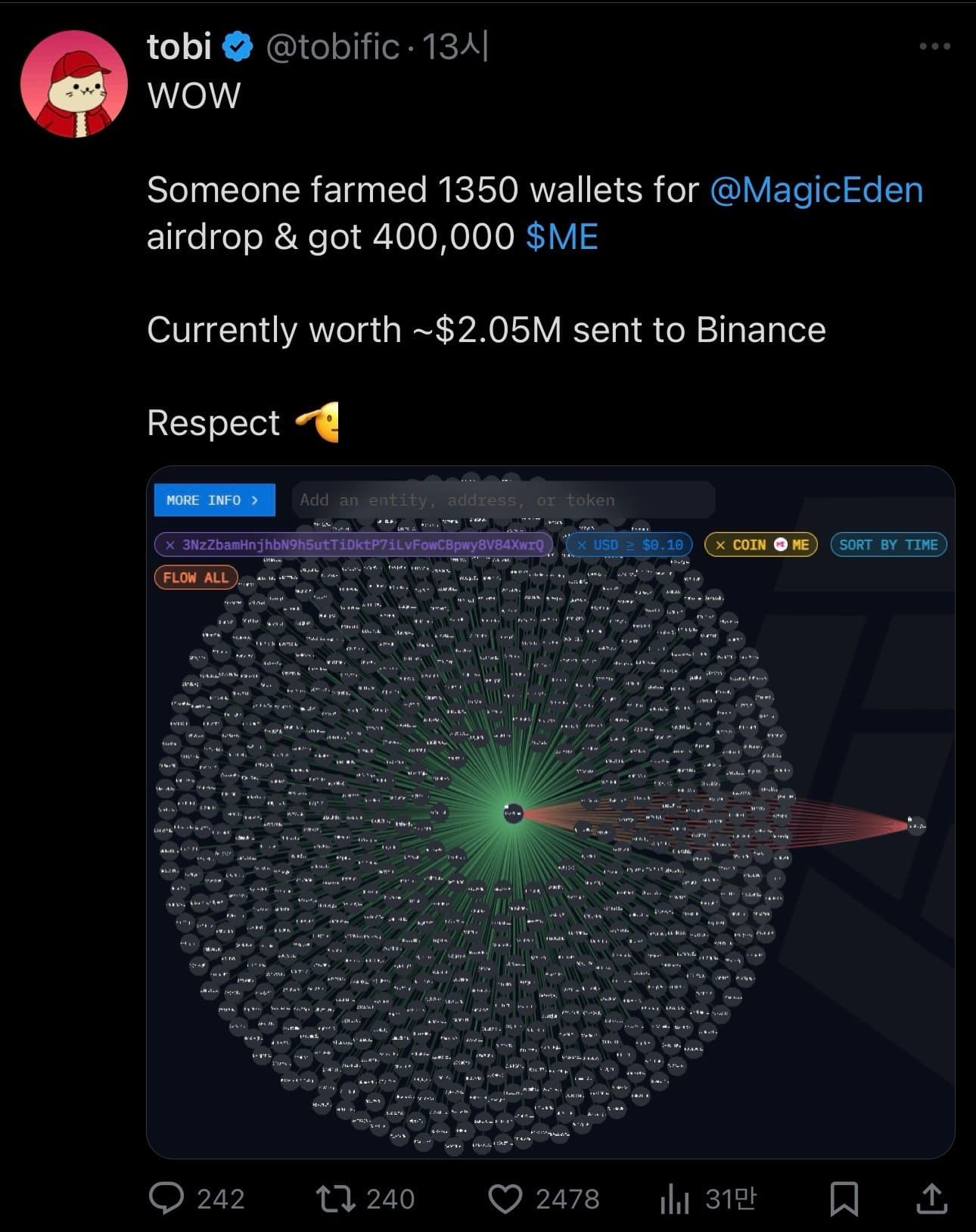Open the FLOW ALL dropdown
The width and height of the screenshot is (976, 1232).
[x=194, y=578]
